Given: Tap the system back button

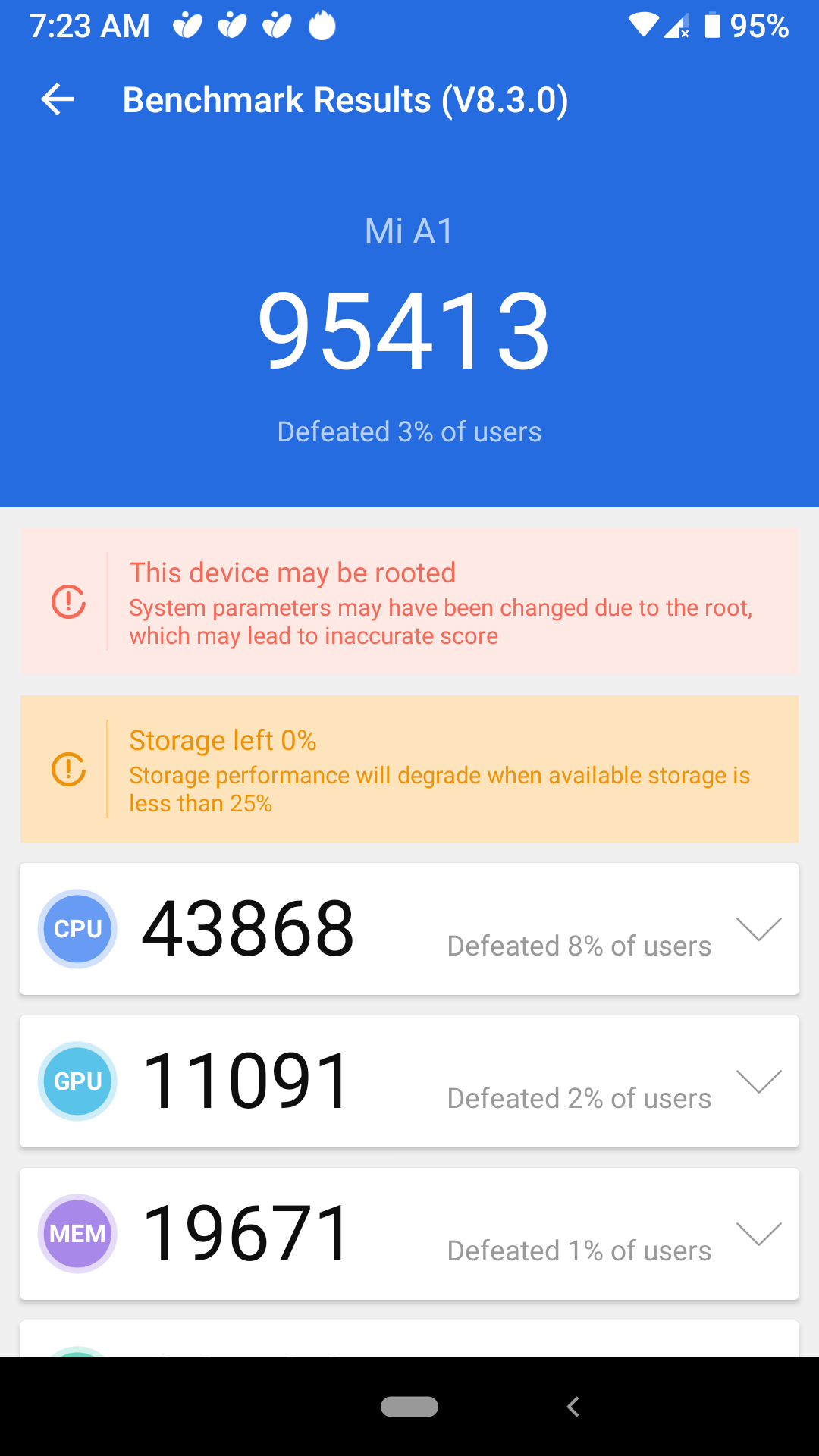Looking at the screenshot, I should tap(573, 1407).
